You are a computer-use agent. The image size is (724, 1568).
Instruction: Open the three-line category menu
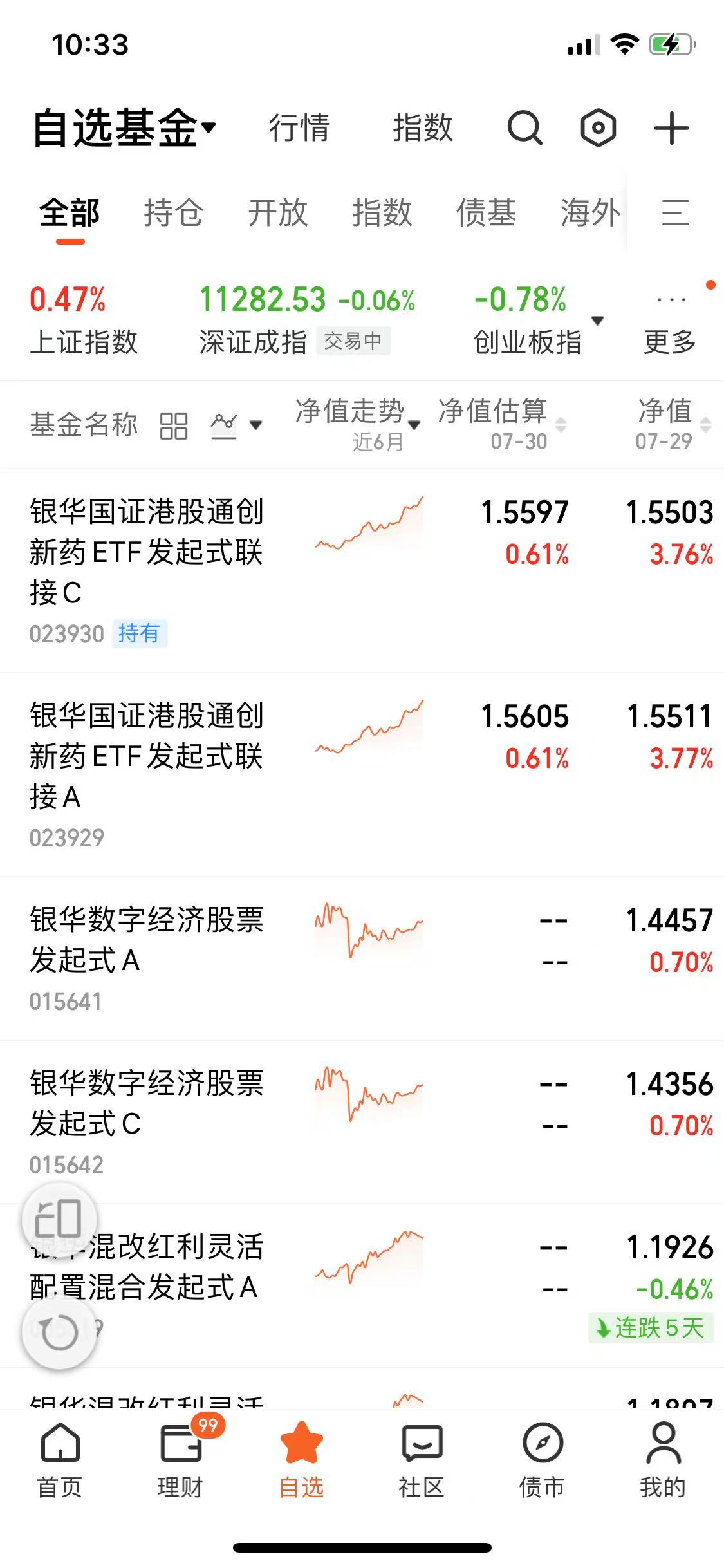click(x=676, y=212)
